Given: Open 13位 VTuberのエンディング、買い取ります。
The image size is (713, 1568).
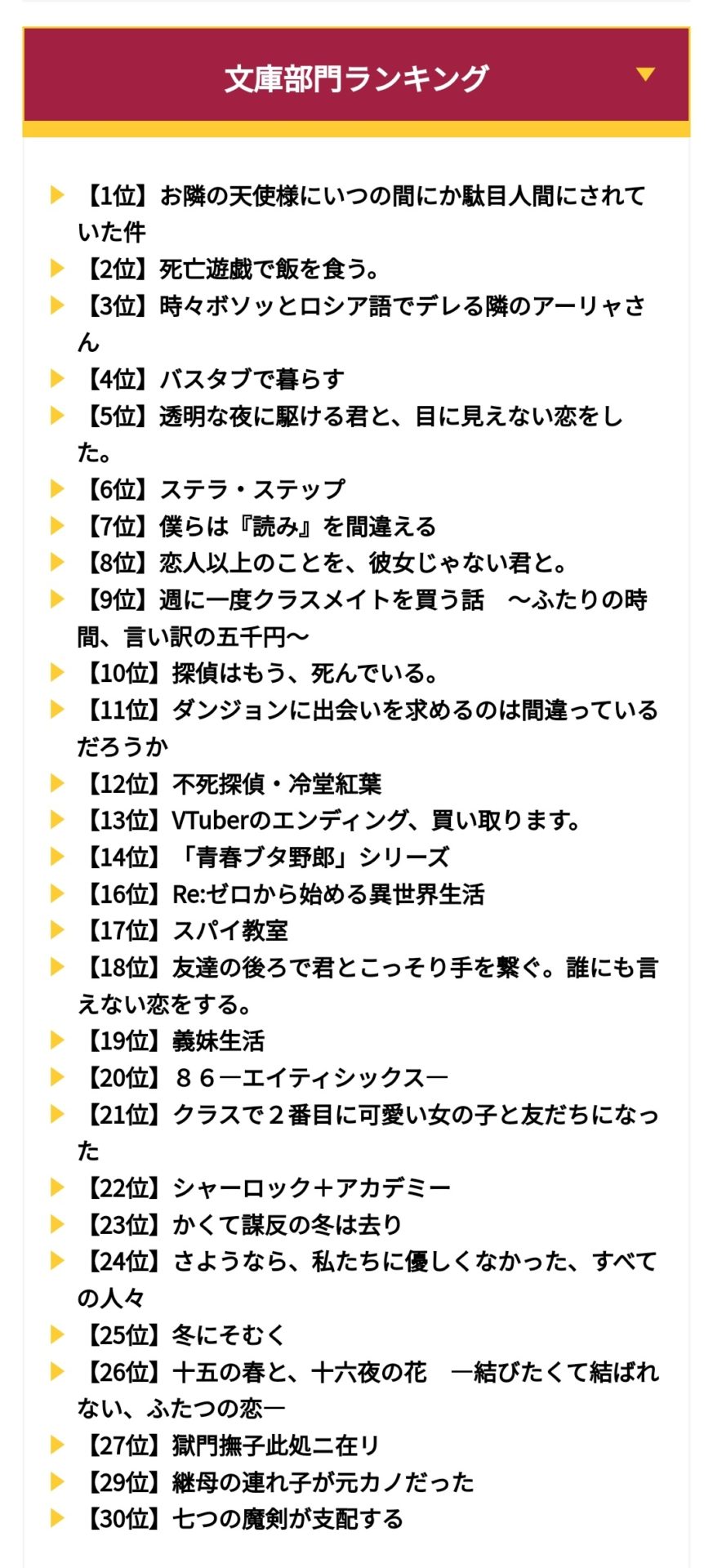Looking at the screenshot, I should [x=331, y=821].
